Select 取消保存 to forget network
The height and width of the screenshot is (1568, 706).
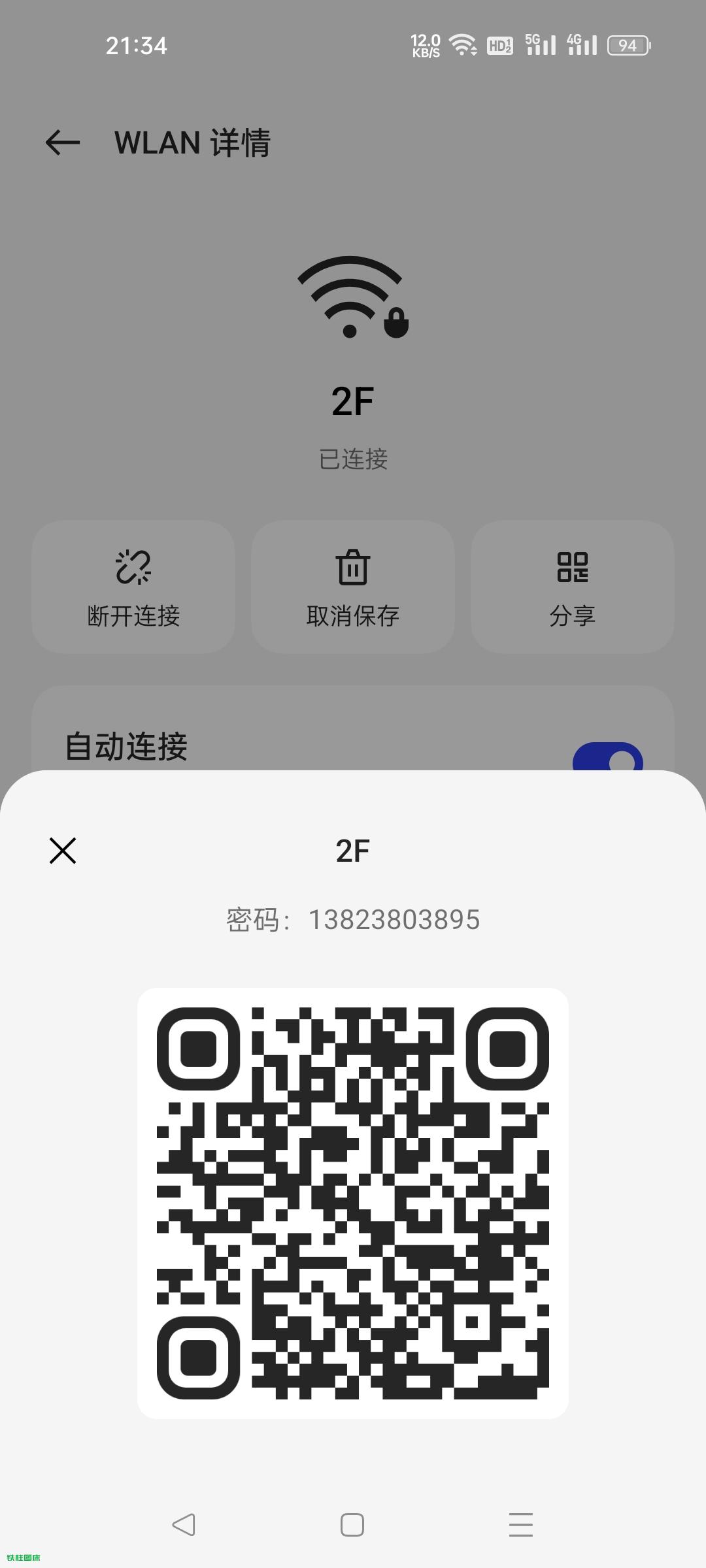353,587
